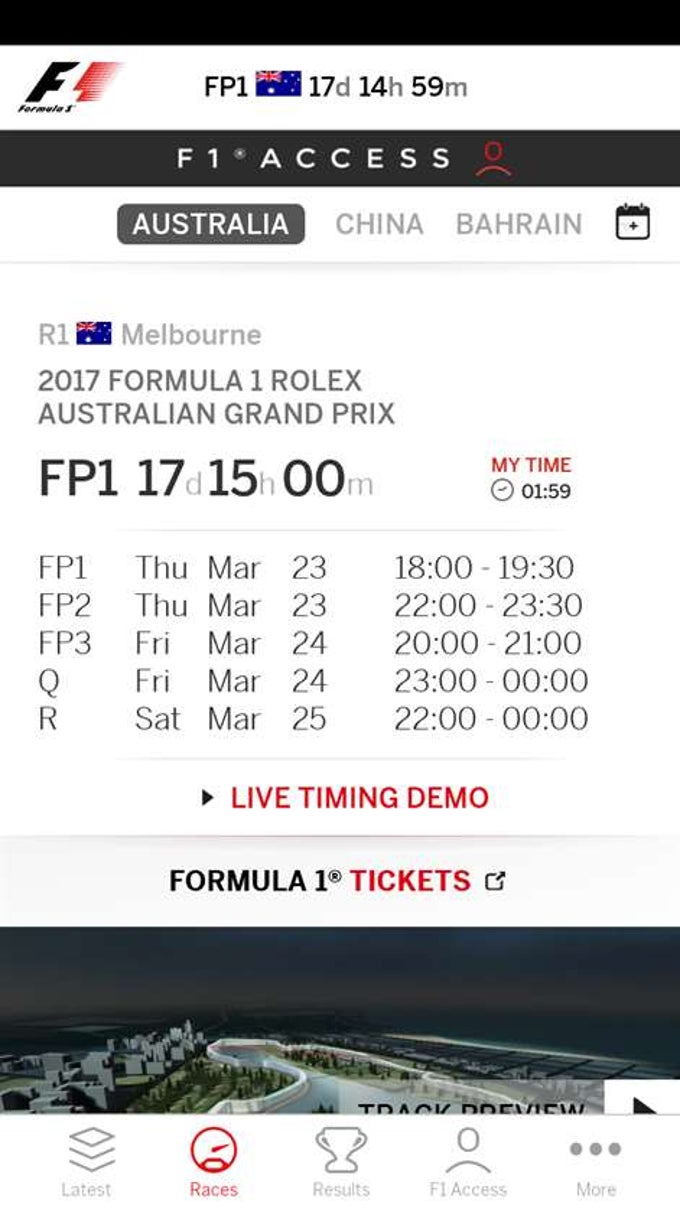Open the F1 Access banner
680x1208 pixels.
pyautogui.click(x=340, y=158)
